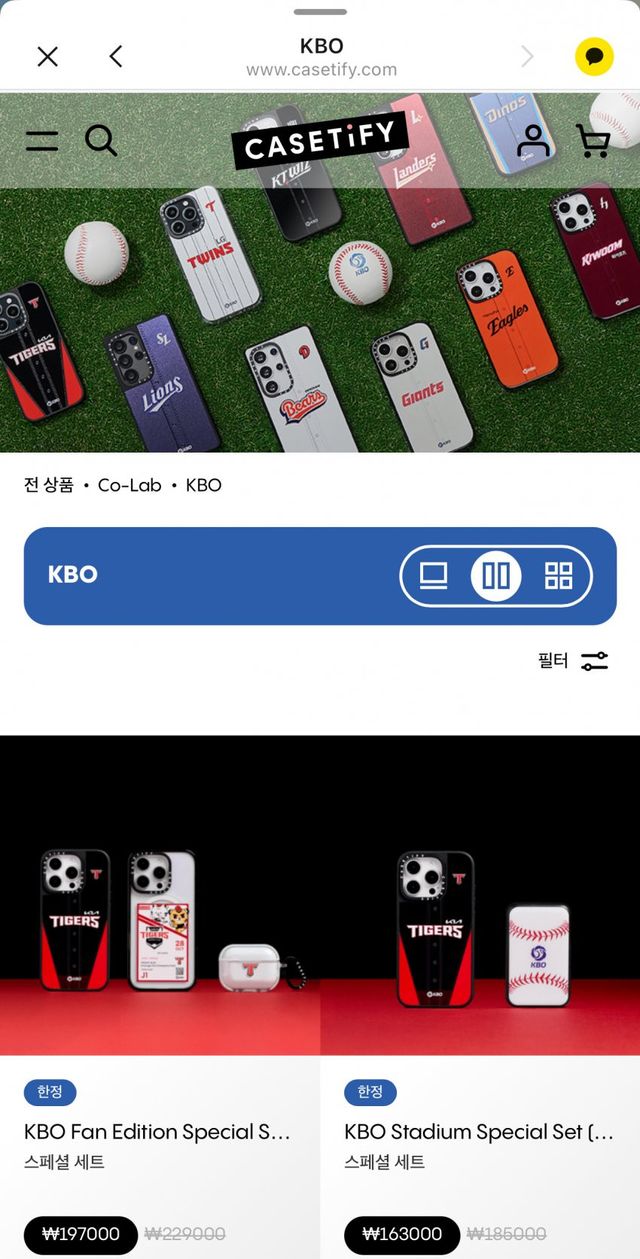Go forward to next page
Screen dimensions: 640x1259
(527, 57)
